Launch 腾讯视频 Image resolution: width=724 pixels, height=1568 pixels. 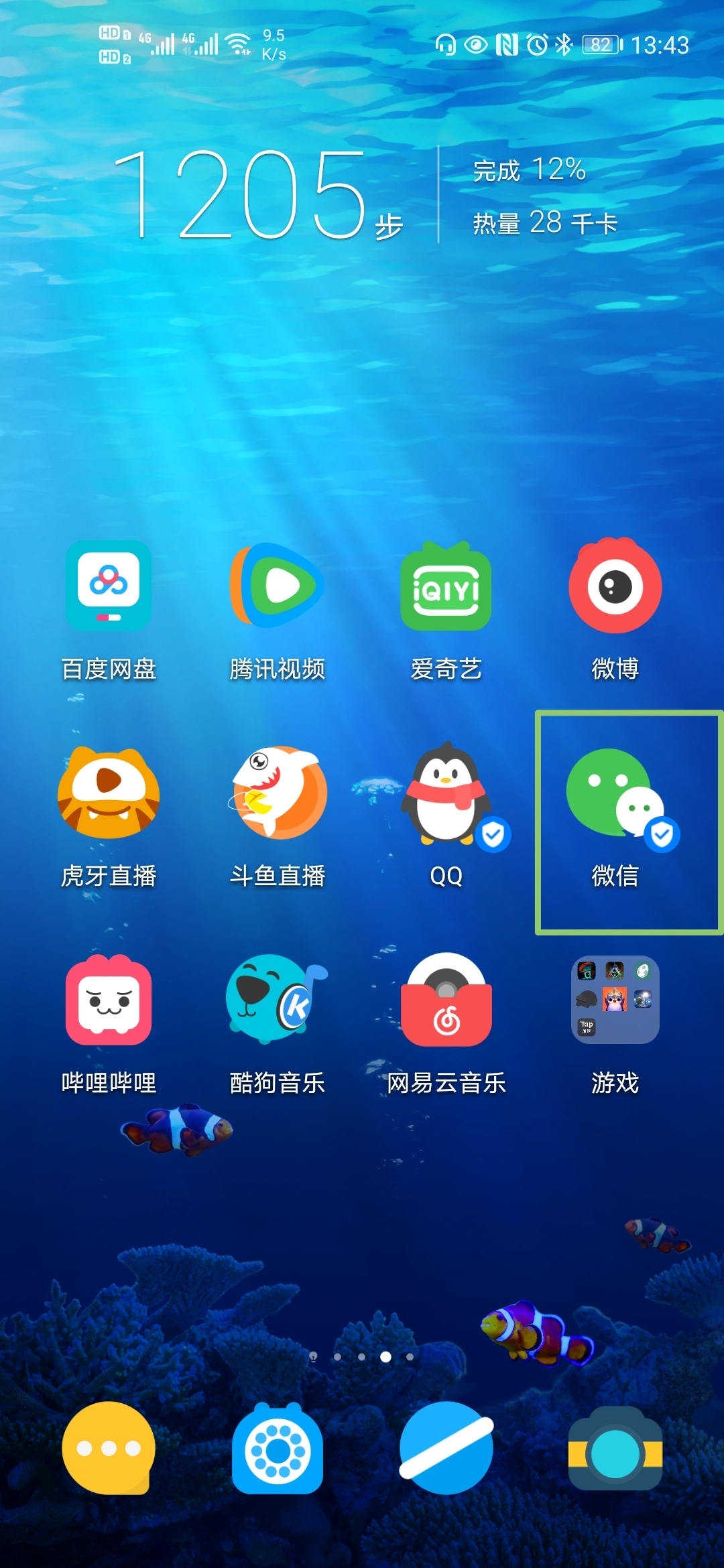[278, 586]
